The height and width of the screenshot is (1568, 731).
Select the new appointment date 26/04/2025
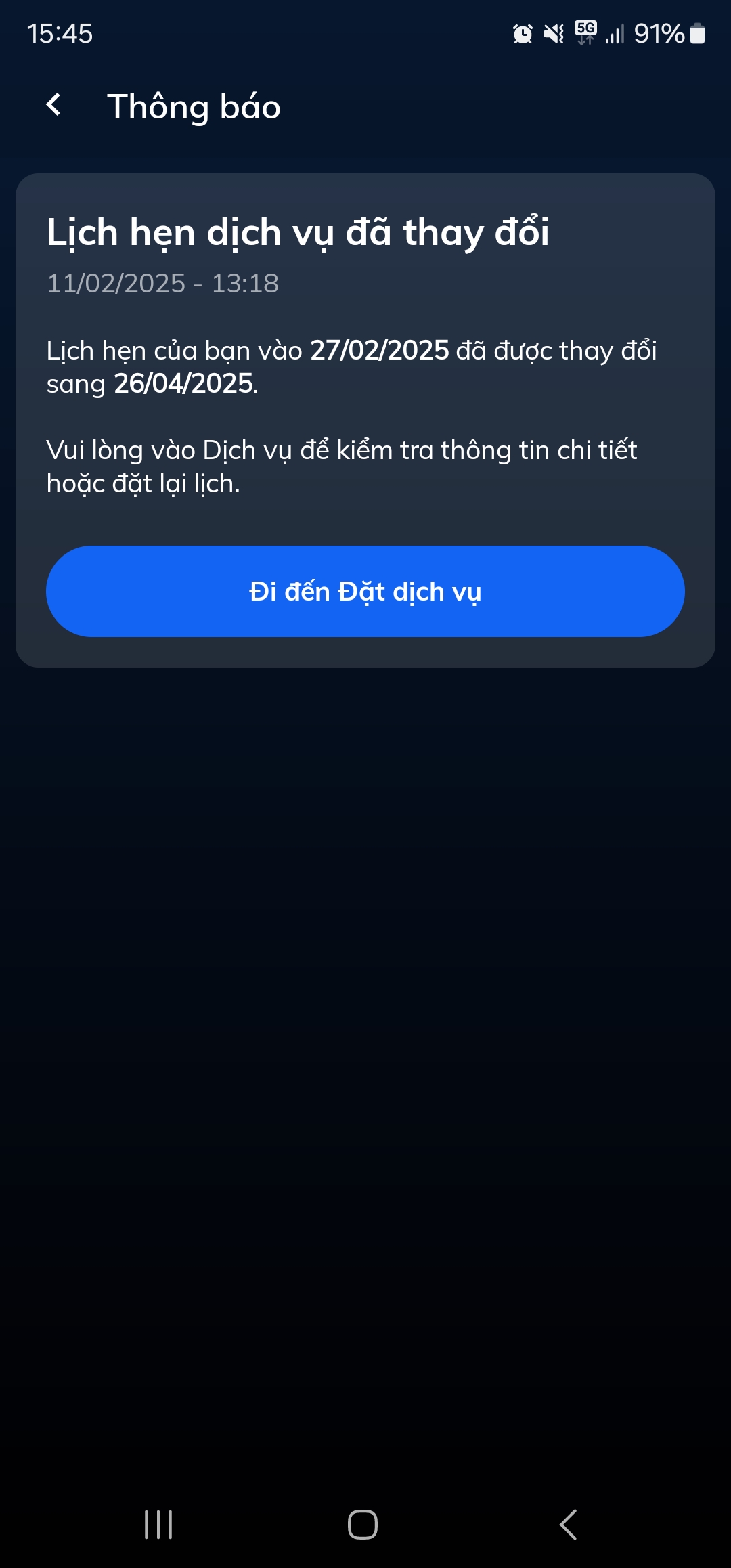[183, 385]
